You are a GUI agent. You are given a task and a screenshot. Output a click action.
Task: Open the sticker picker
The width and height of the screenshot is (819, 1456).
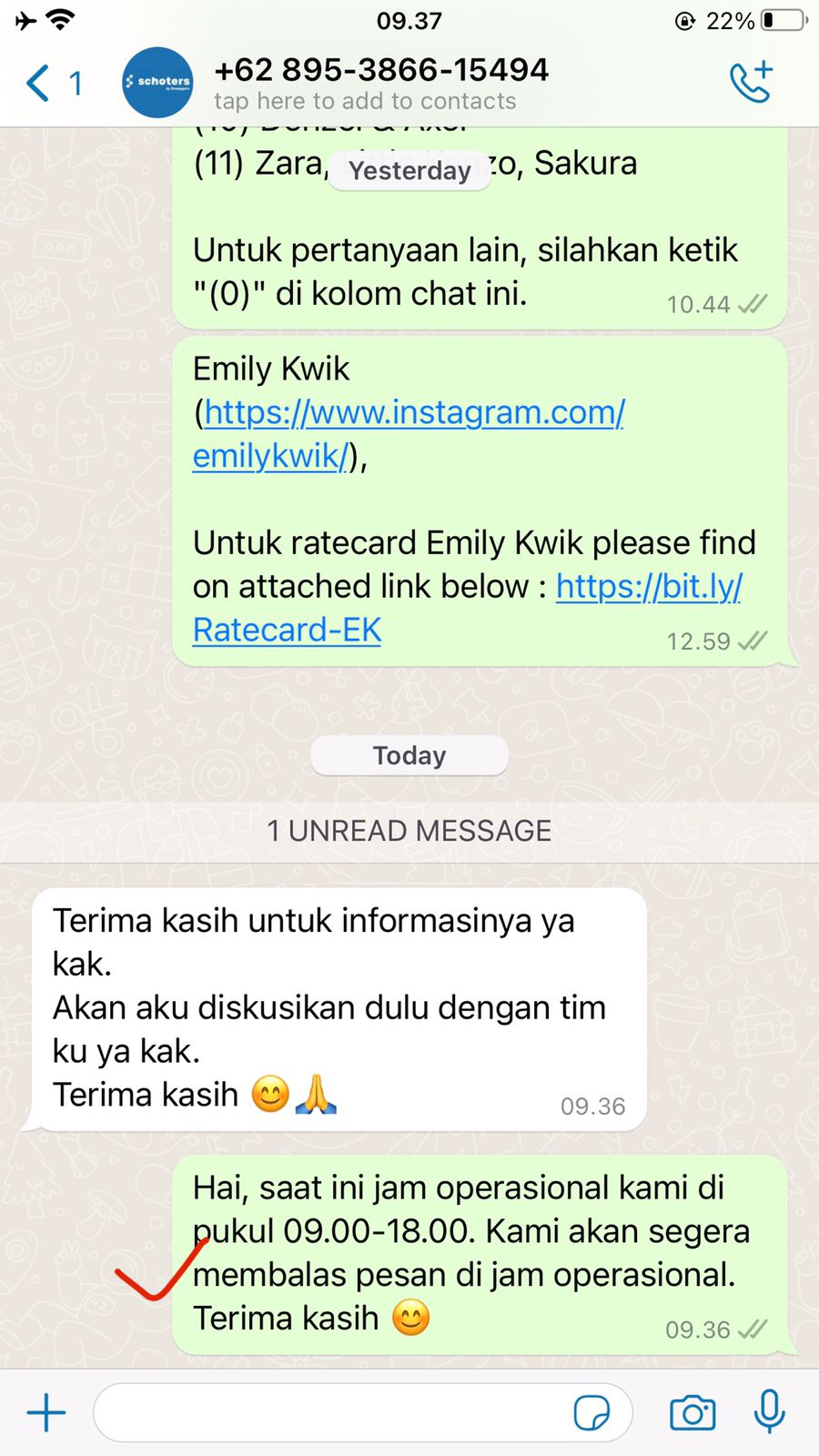(591, 1413)
